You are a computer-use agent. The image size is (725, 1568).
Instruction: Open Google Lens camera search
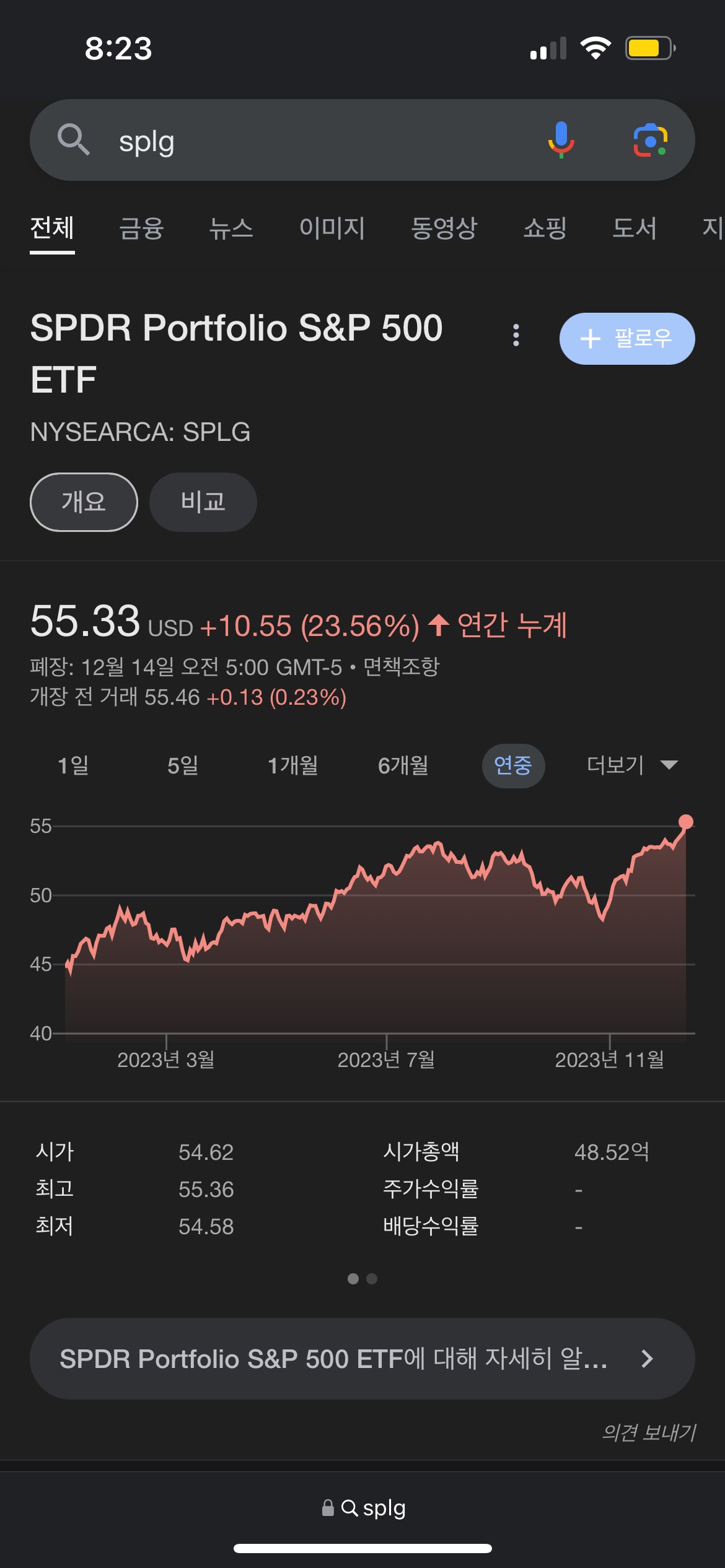click(x=650, y=140)
